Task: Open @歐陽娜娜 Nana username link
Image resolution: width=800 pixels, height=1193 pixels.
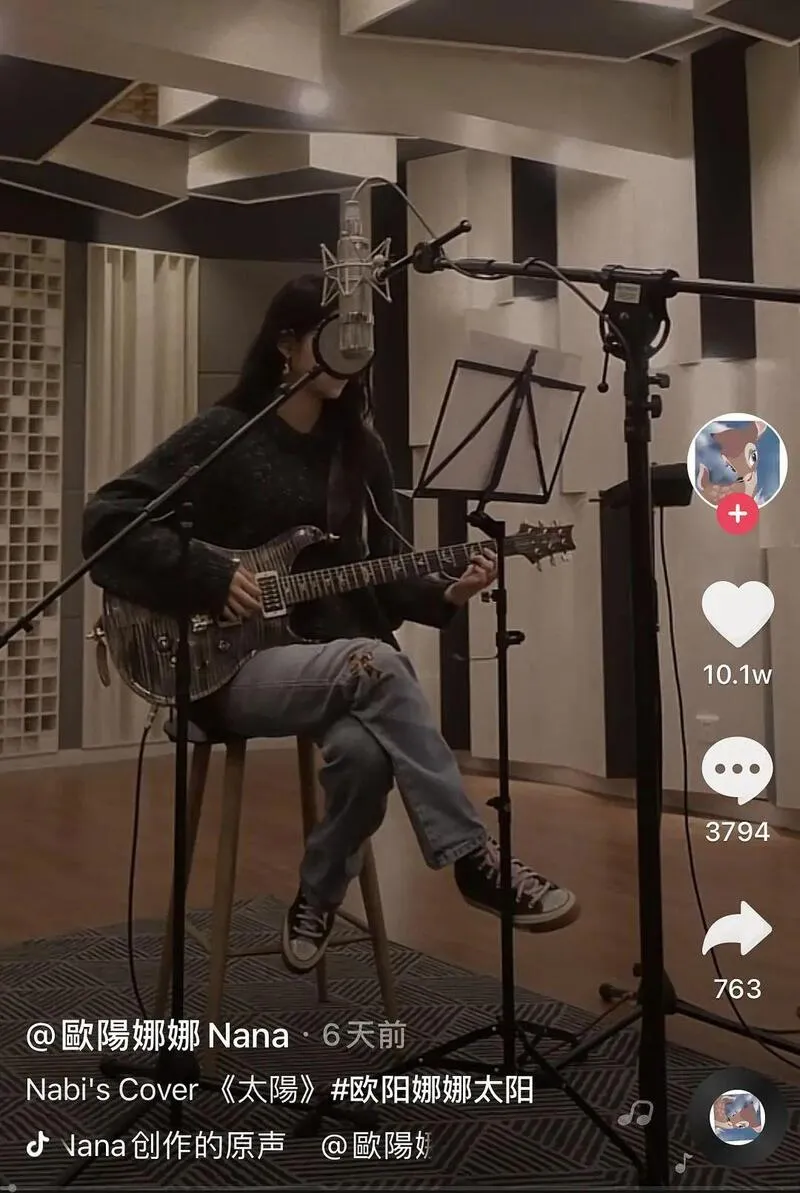Action: click(x=157, y=1035)
